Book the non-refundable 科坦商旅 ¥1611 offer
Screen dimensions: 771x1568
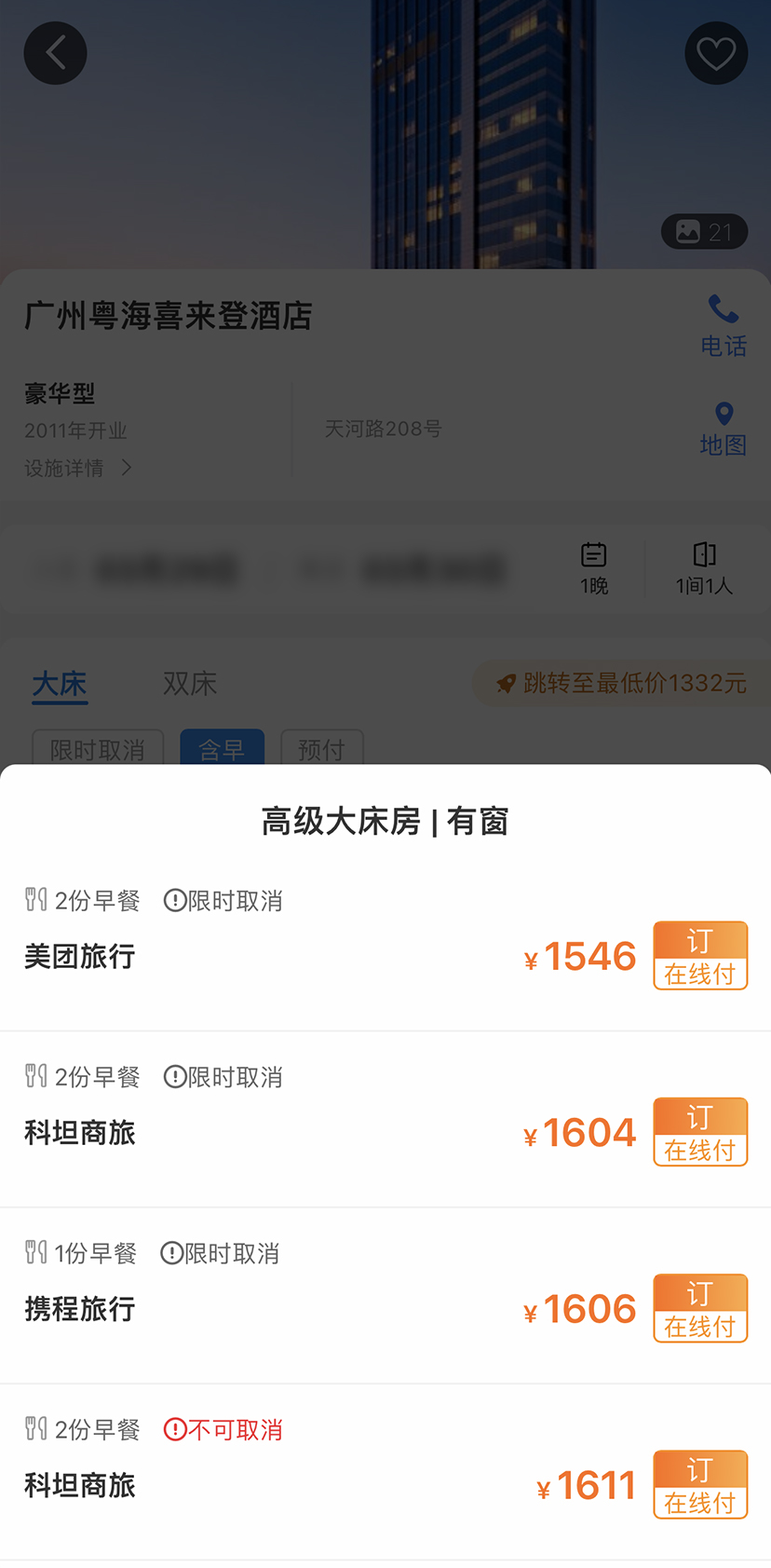coord(700,1484)
